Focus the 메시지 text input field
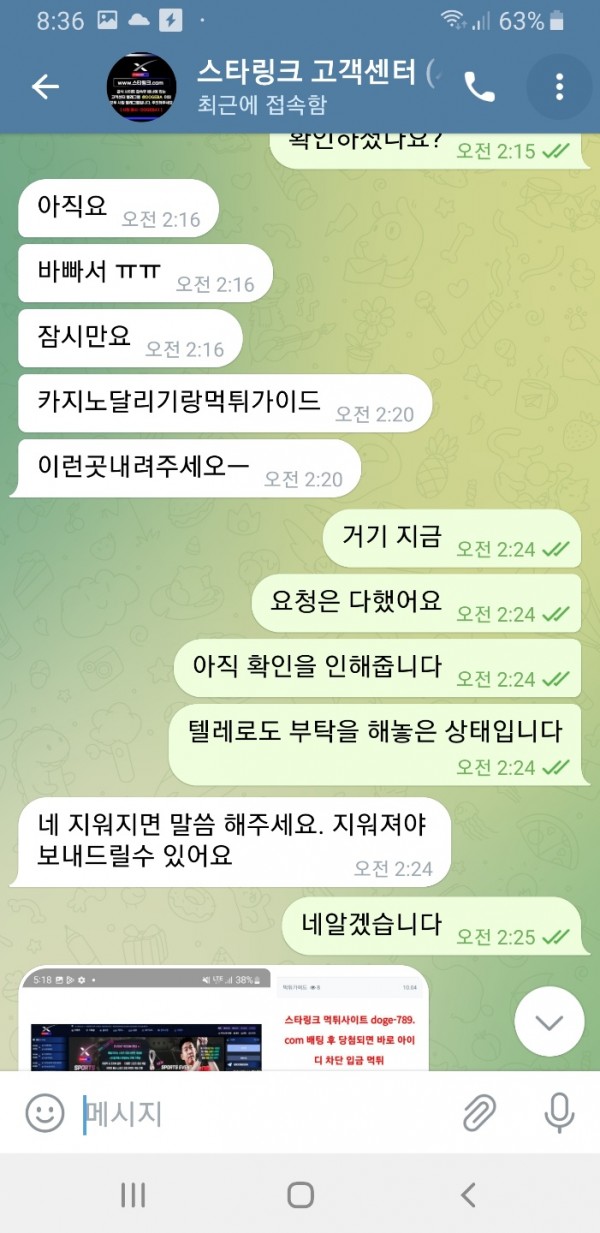 point(260,1113)
